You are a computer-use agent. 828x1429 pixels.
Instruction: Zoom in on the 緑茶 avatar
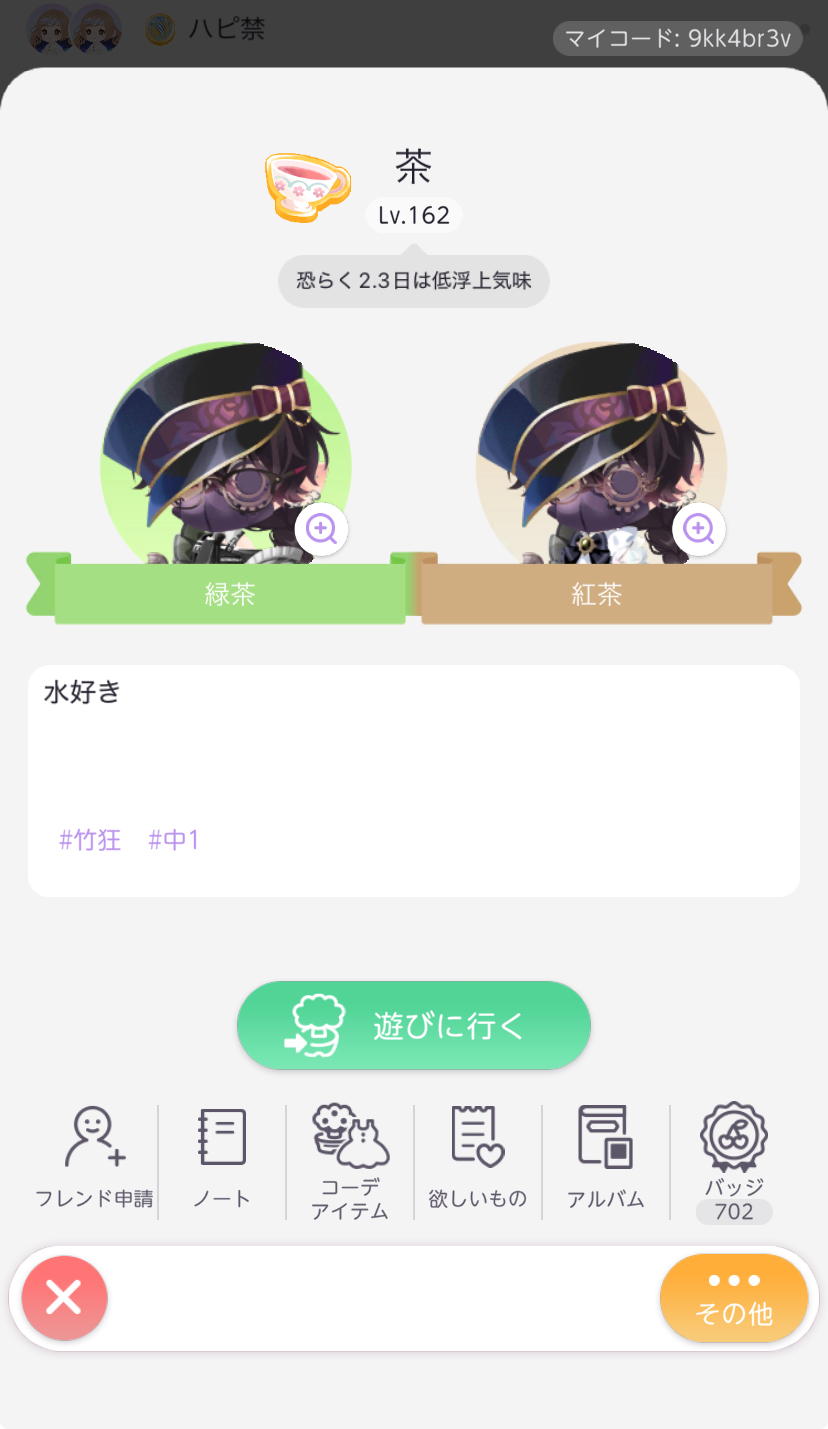coord(321,528)
